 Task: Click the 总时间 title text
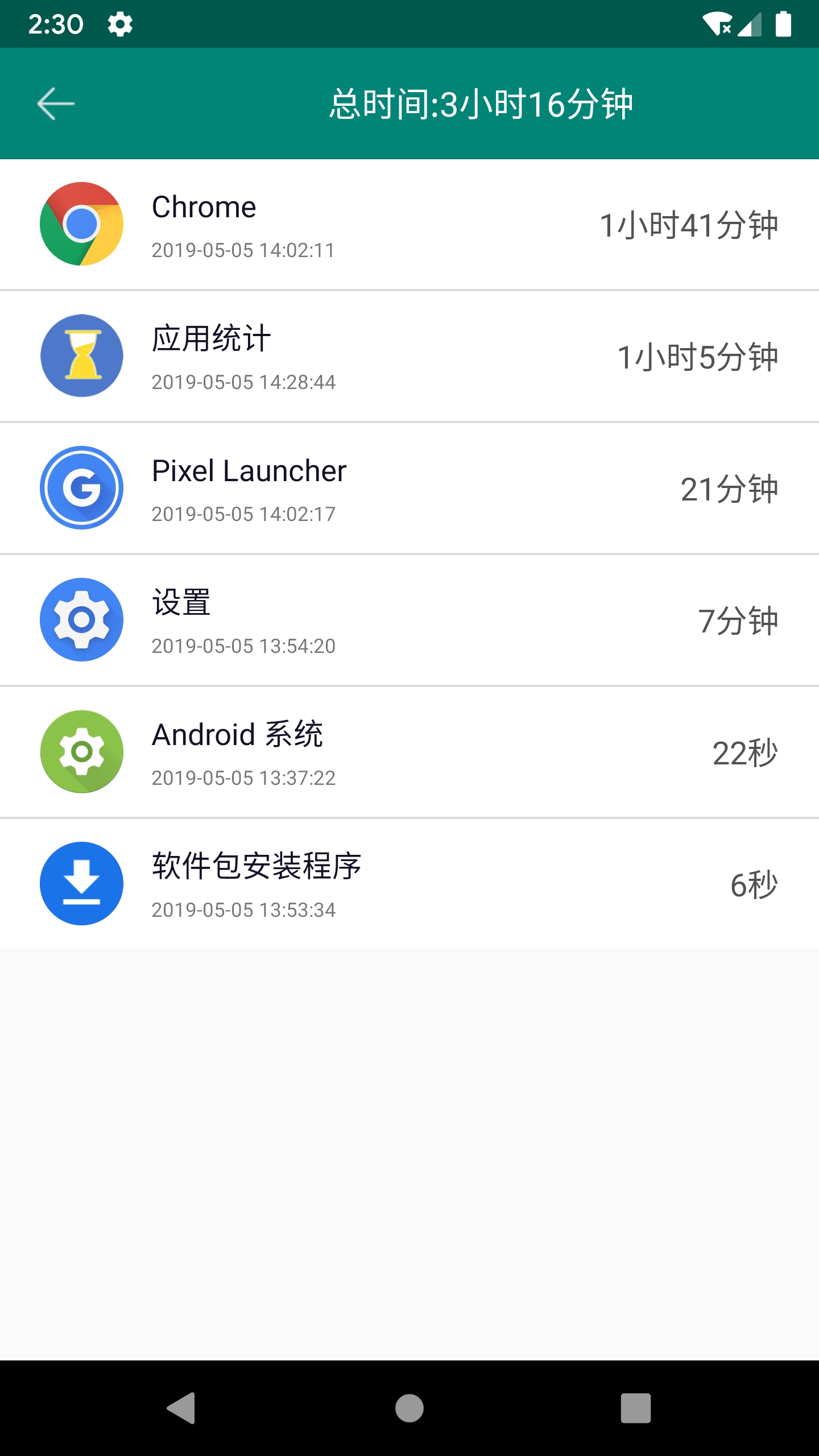[482, 103]
